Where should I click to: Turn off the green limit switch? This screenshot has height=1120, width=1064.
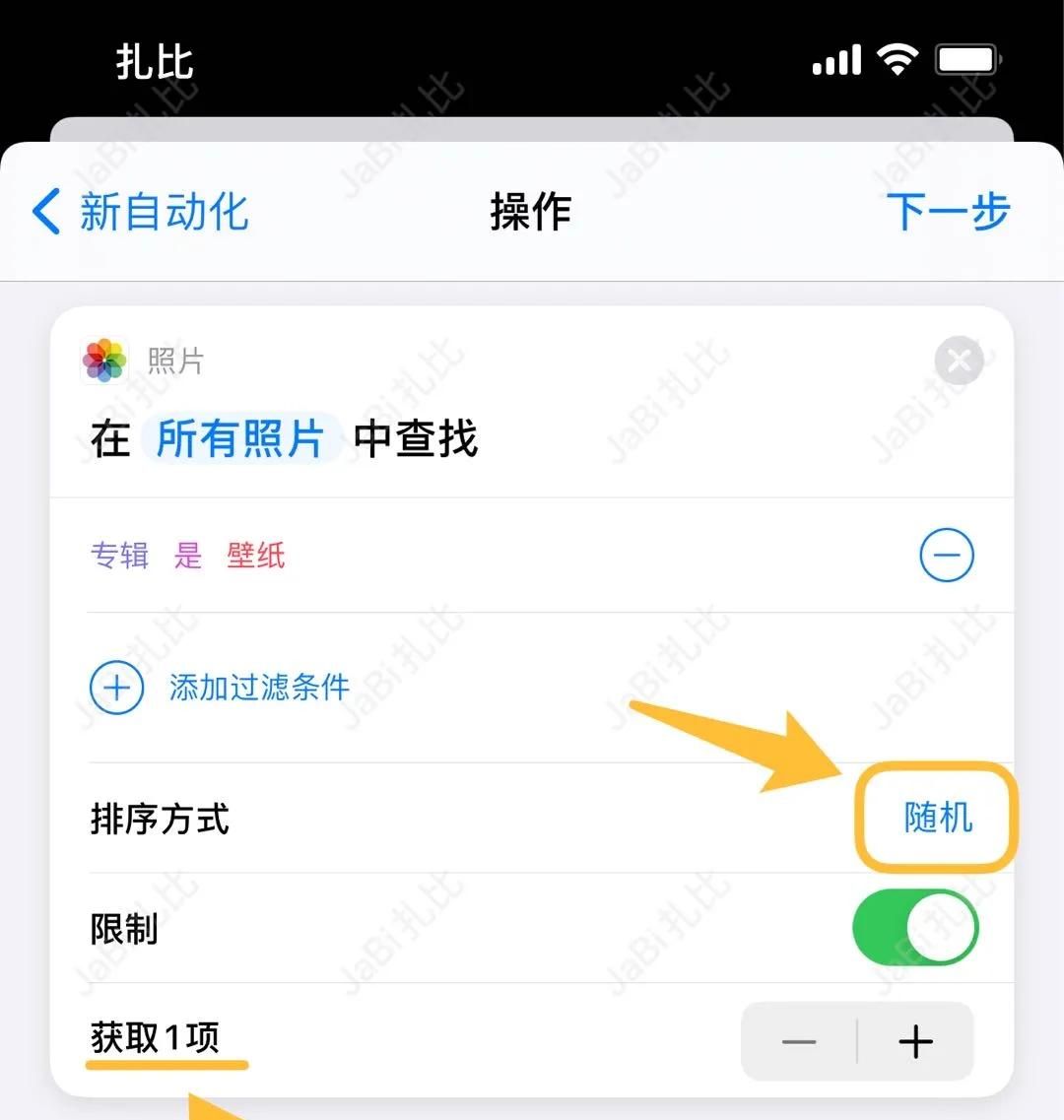[915, 927]
